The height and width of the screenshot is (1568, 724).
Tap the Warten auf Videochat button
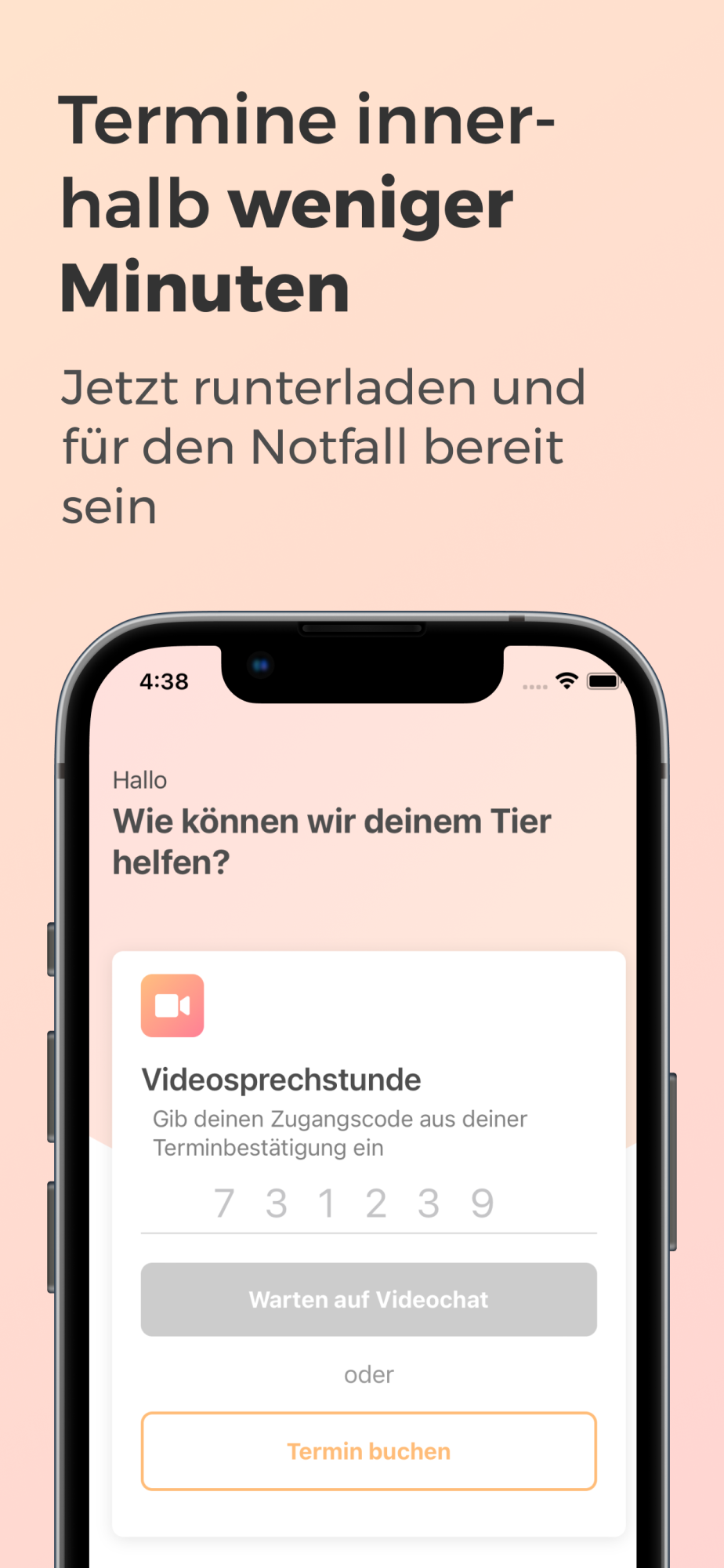(368, 1299)
